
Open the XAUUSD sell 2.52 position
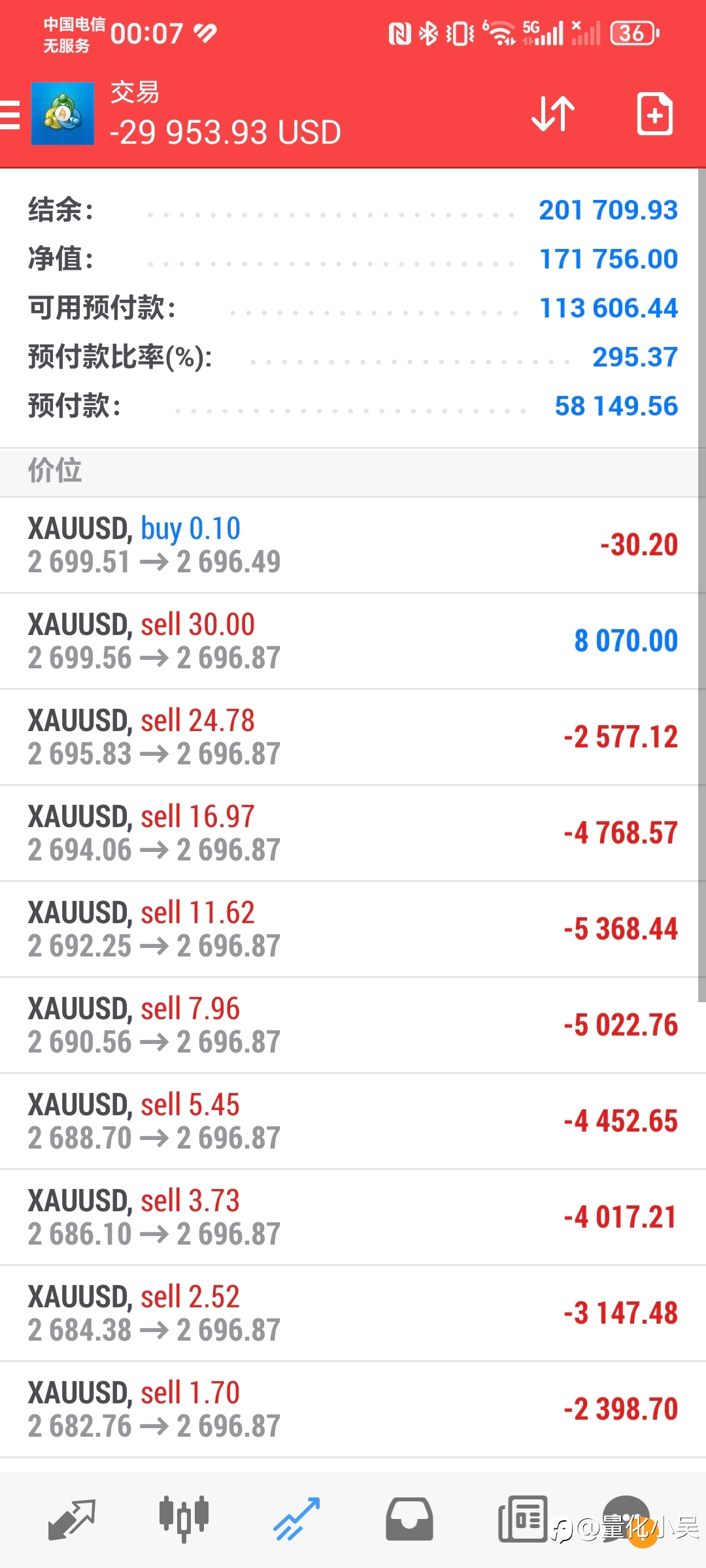click(353, 1313)
